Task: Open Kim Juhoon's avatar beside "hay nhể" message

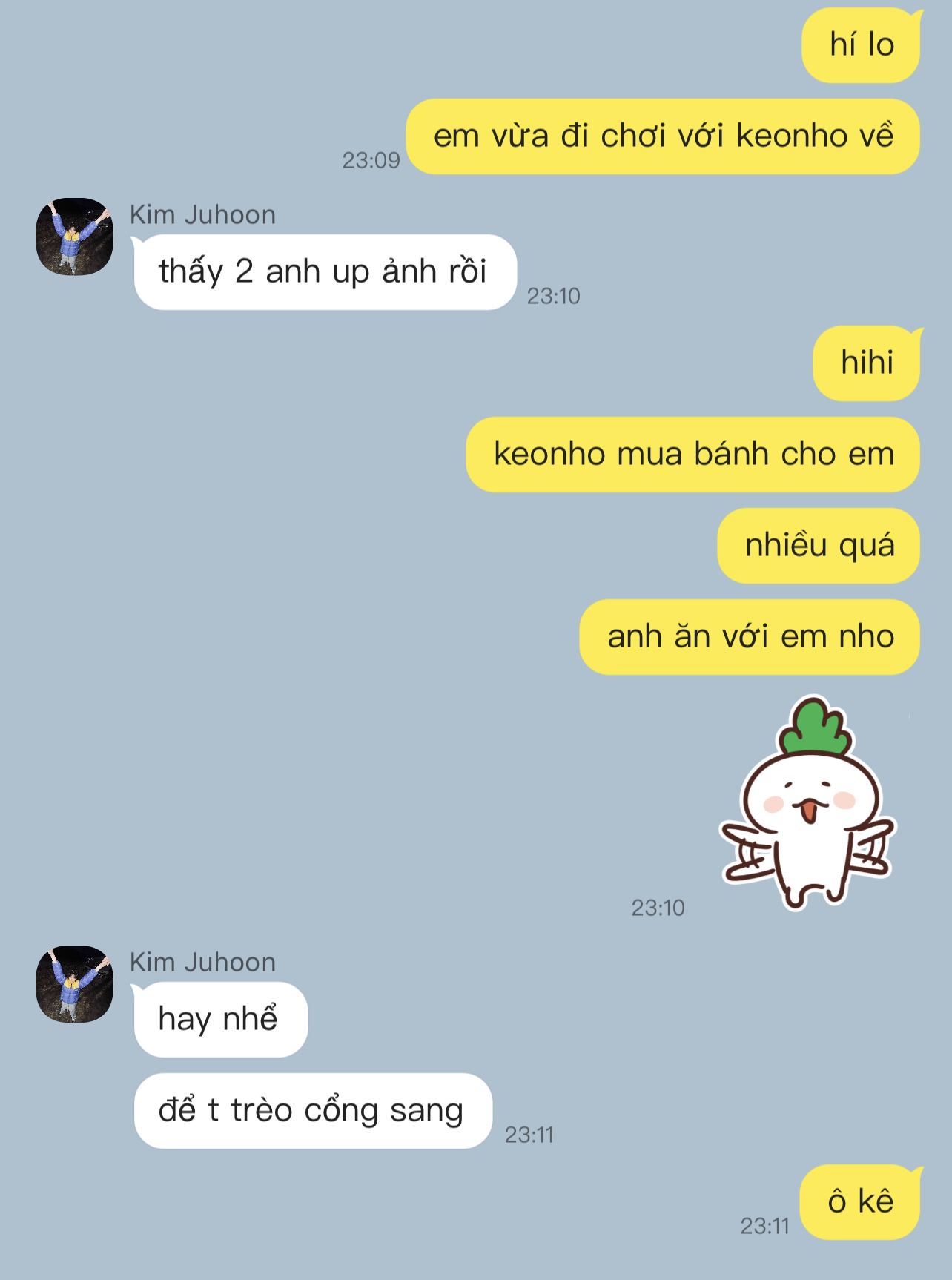Action: point(74,984)
